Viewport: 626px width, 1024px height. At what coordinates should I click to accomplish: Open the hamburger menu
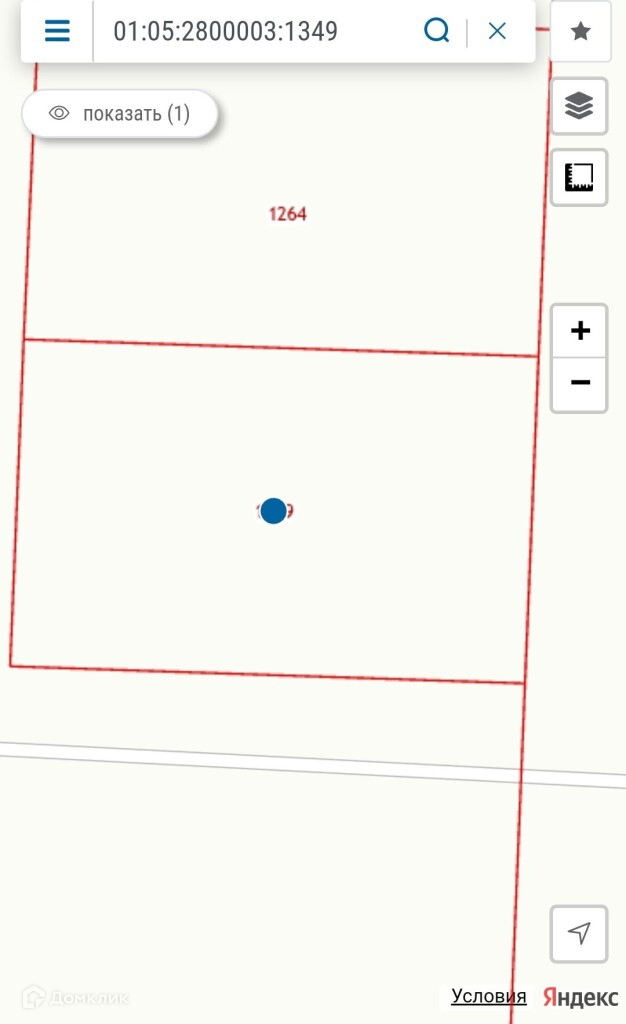57,31
